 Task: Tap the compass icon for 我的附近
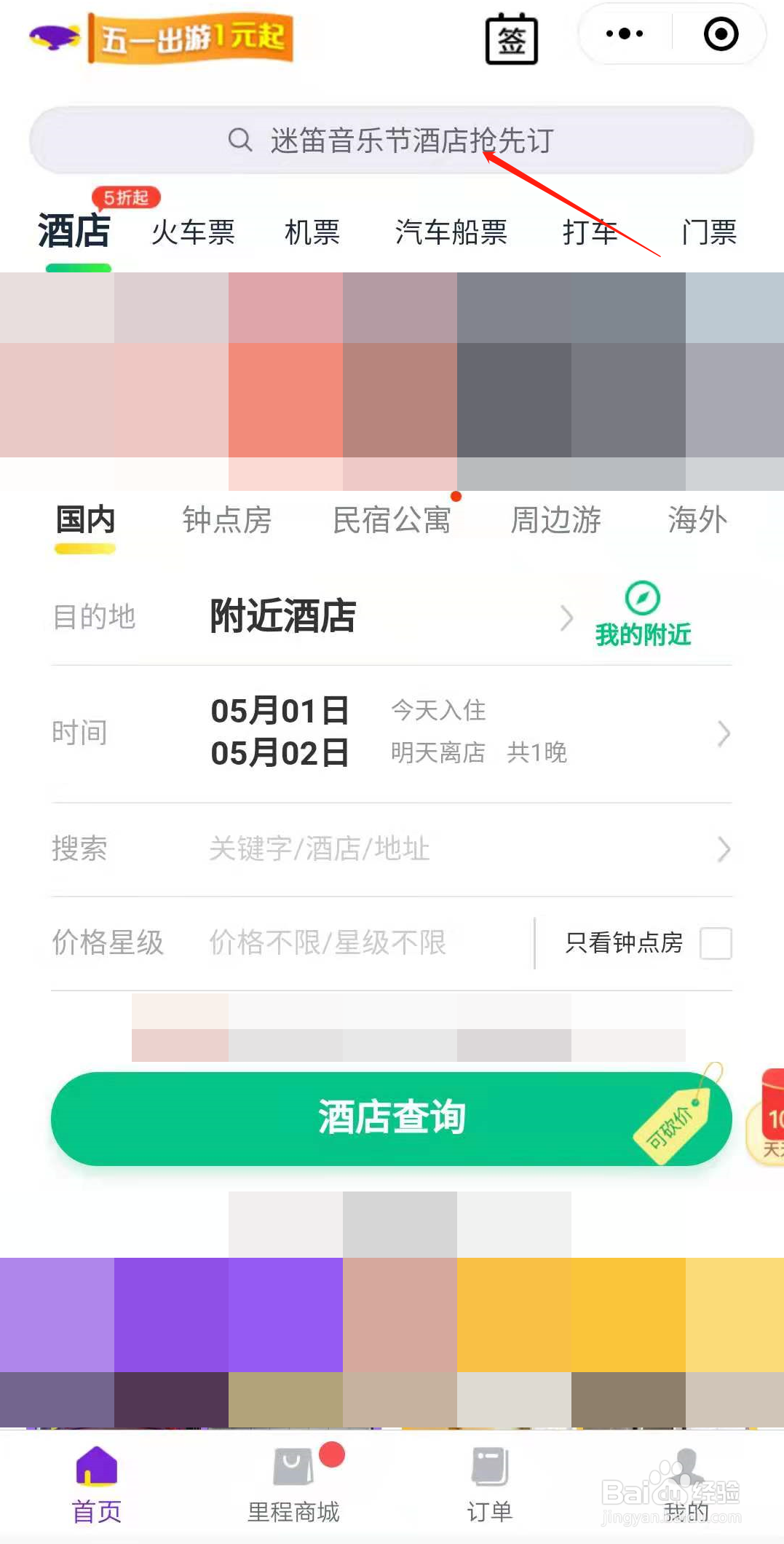pyautogui.click(x=641, y=600)
